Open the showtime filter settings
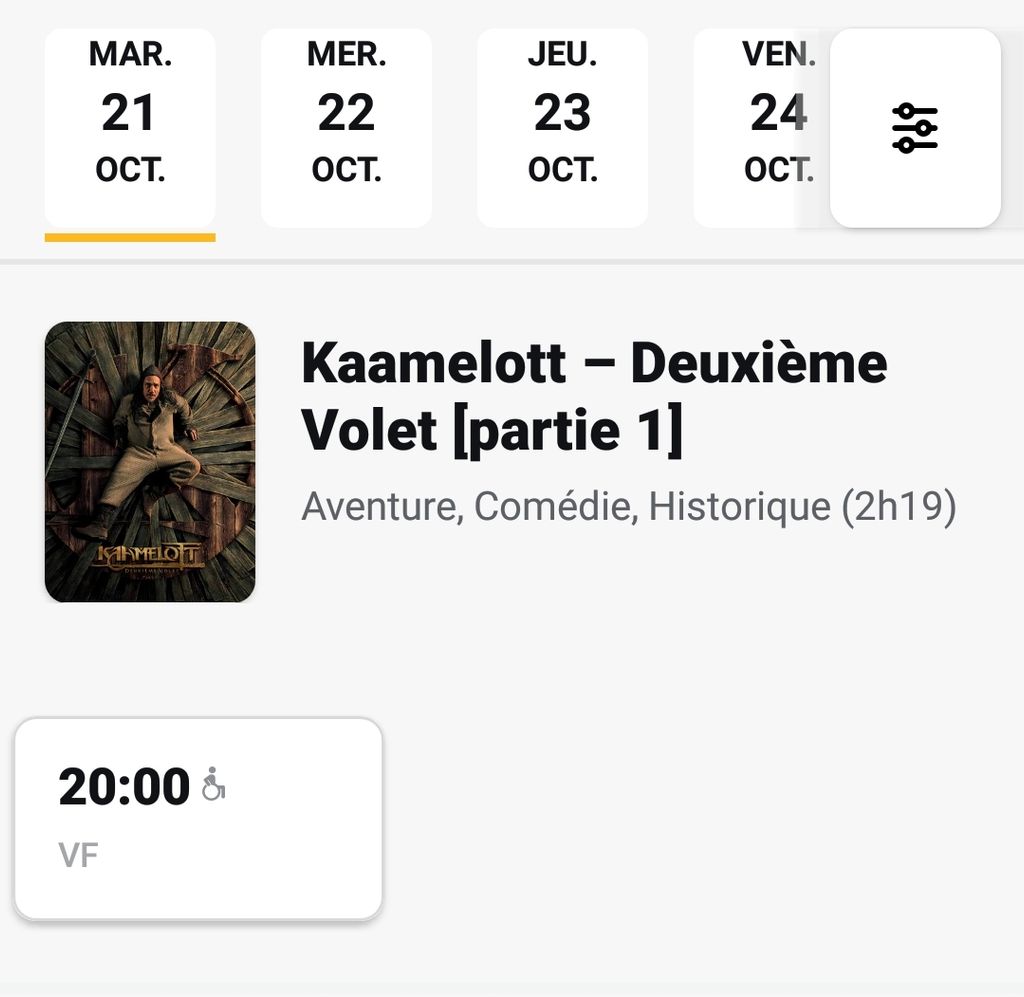The width and height of the screenshot is (1024, 997). tap(915, 128)
